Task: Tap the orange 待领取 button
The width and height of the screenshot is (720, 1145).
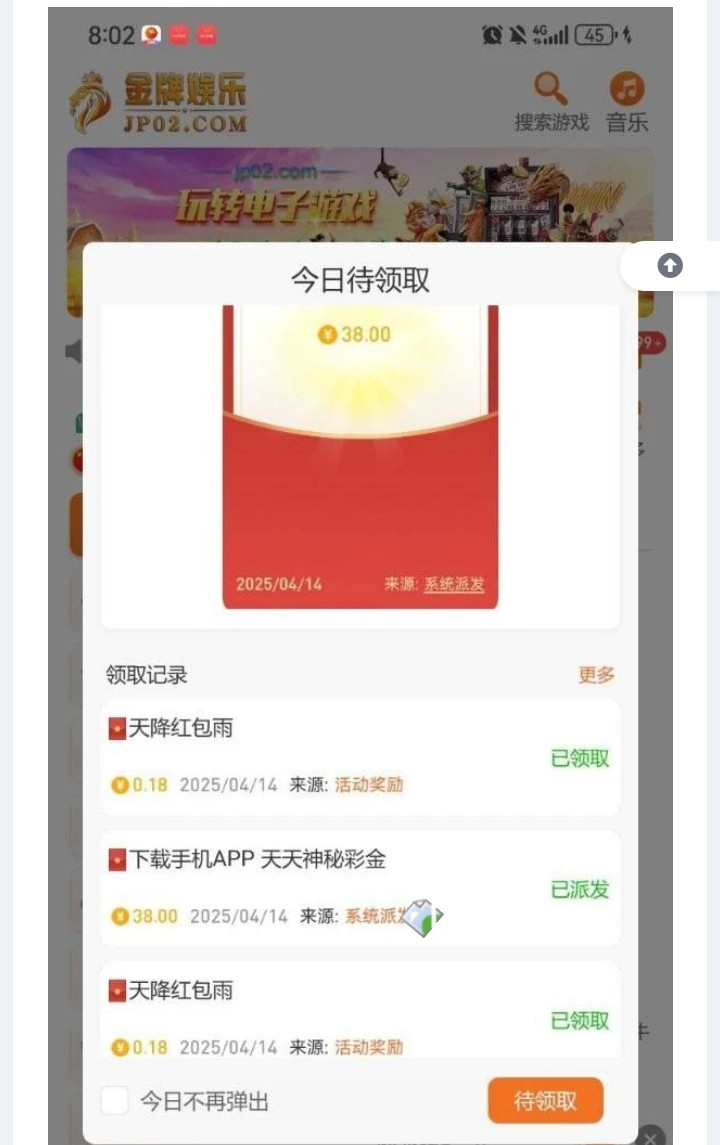Action: point(545,1101)
